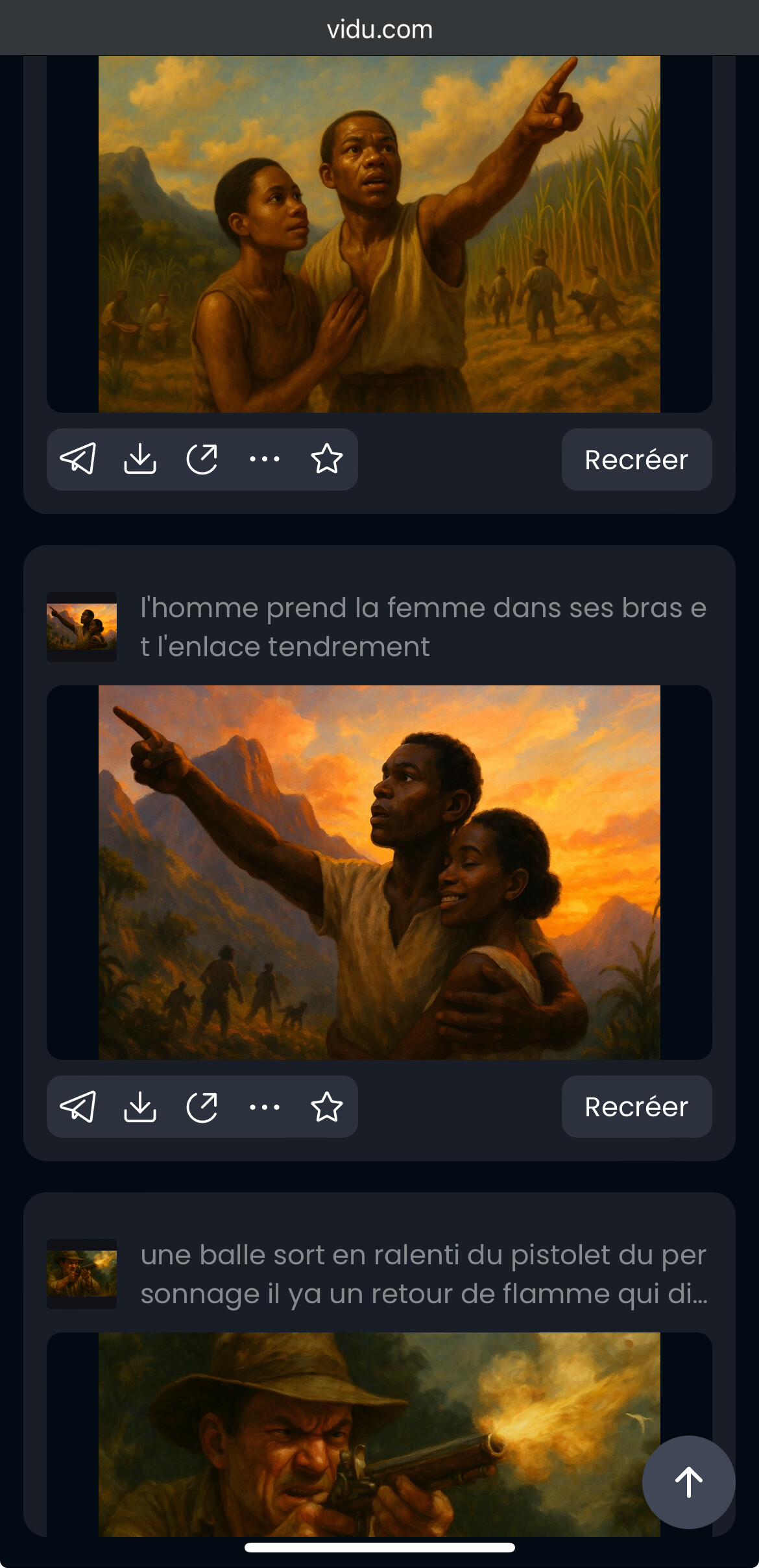
Task: Open the three-dot menu under the sunset embrace
Action: click(x=265, y=1107)
